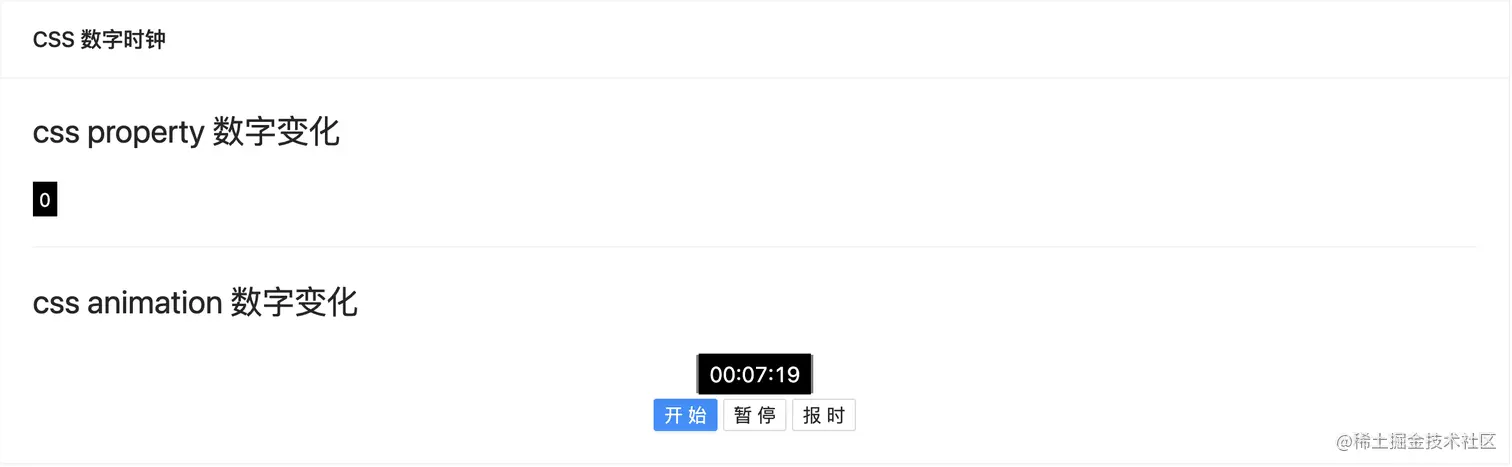Tap the 开始 button to start the clock
The image size is (1512, 467).
click(x=685, y=415)
